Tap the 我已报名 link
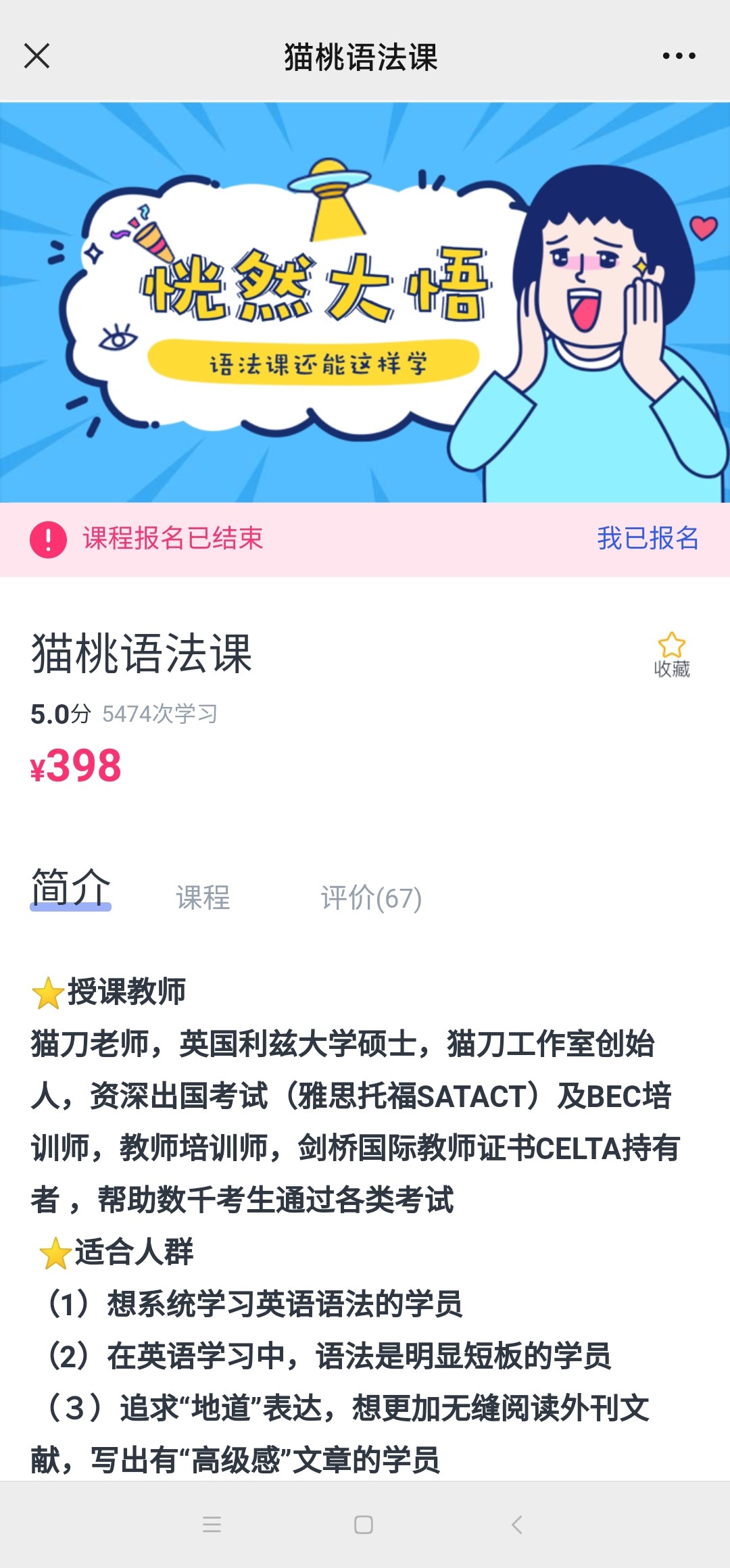This screenshot has width=730, height=1568. 647,539
